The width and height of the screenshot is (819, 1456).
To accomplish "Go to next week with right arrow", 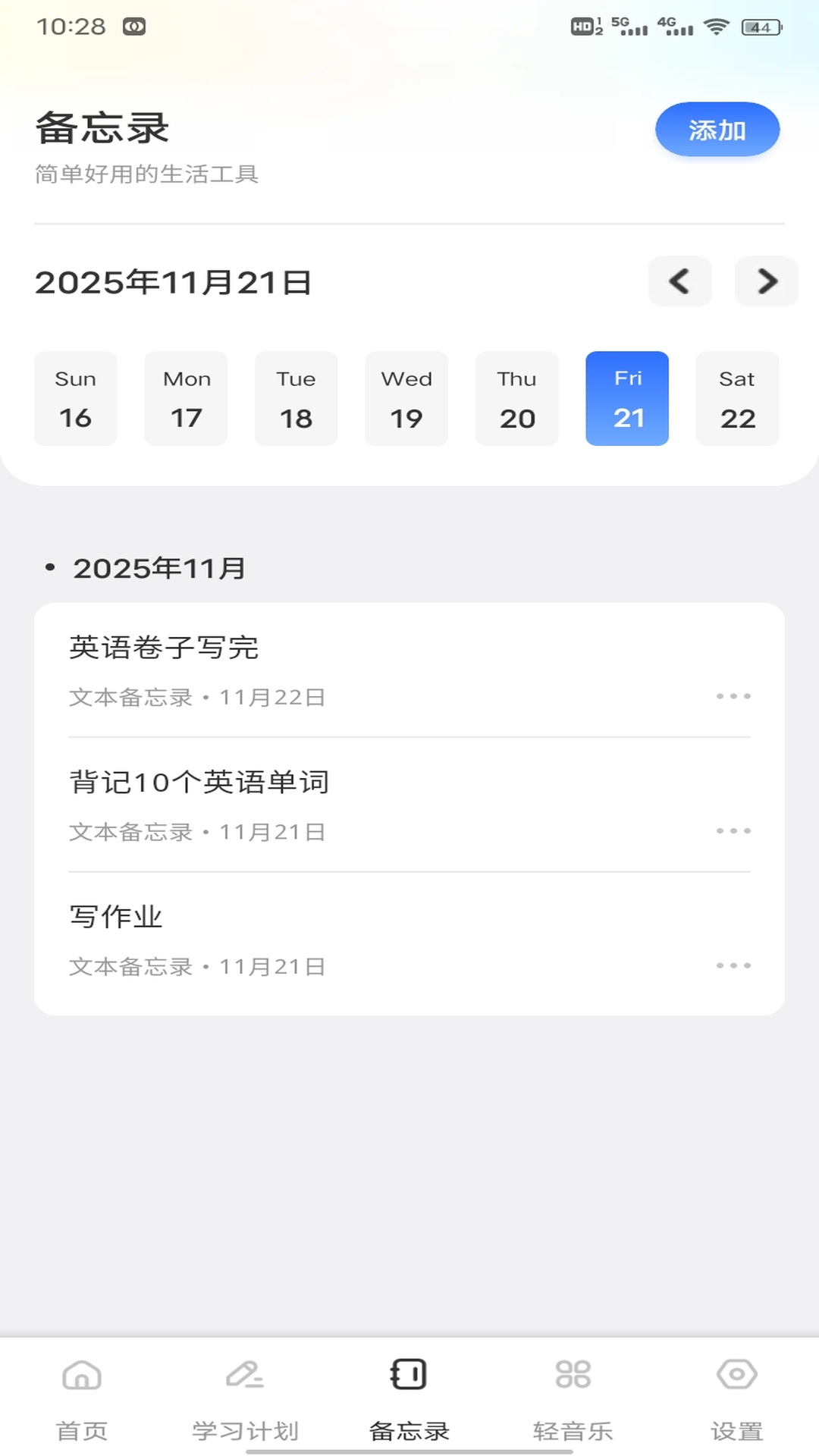I will [x=766, y=281].
